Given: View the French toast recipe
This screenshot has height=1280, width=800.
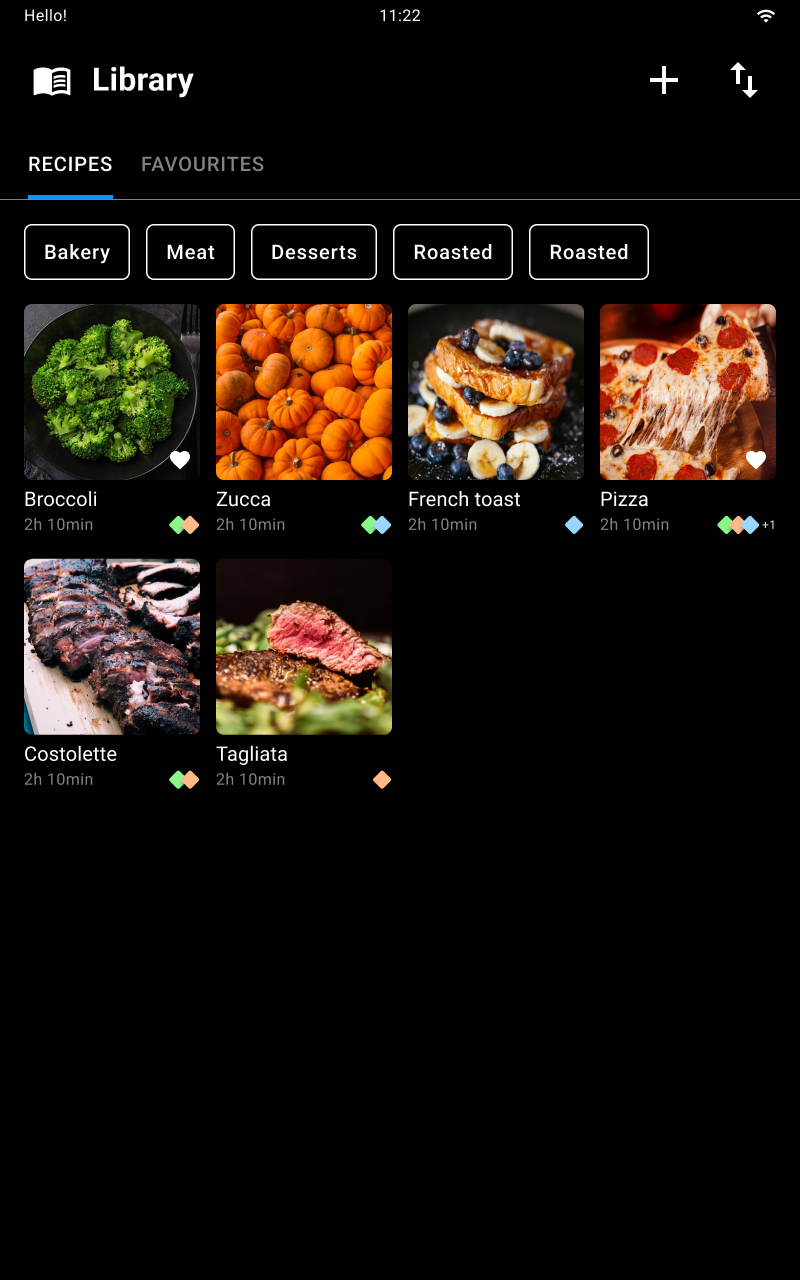Looking at the screenshot, I should coord(496,392).
